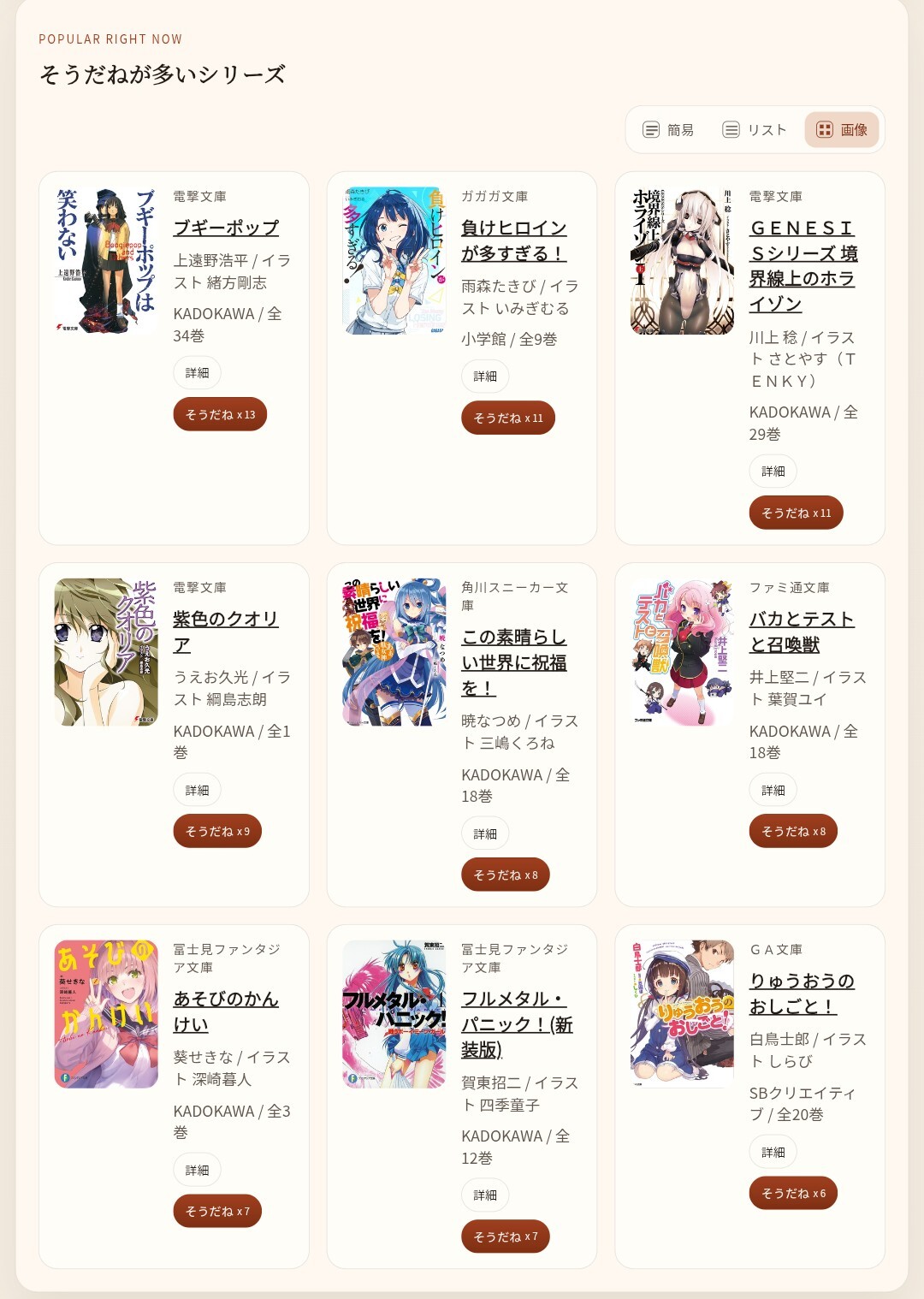The height and width of the screenshot is (1299, 924).
Task: Switch to the リスト view
Action: (x=755, y=130)
